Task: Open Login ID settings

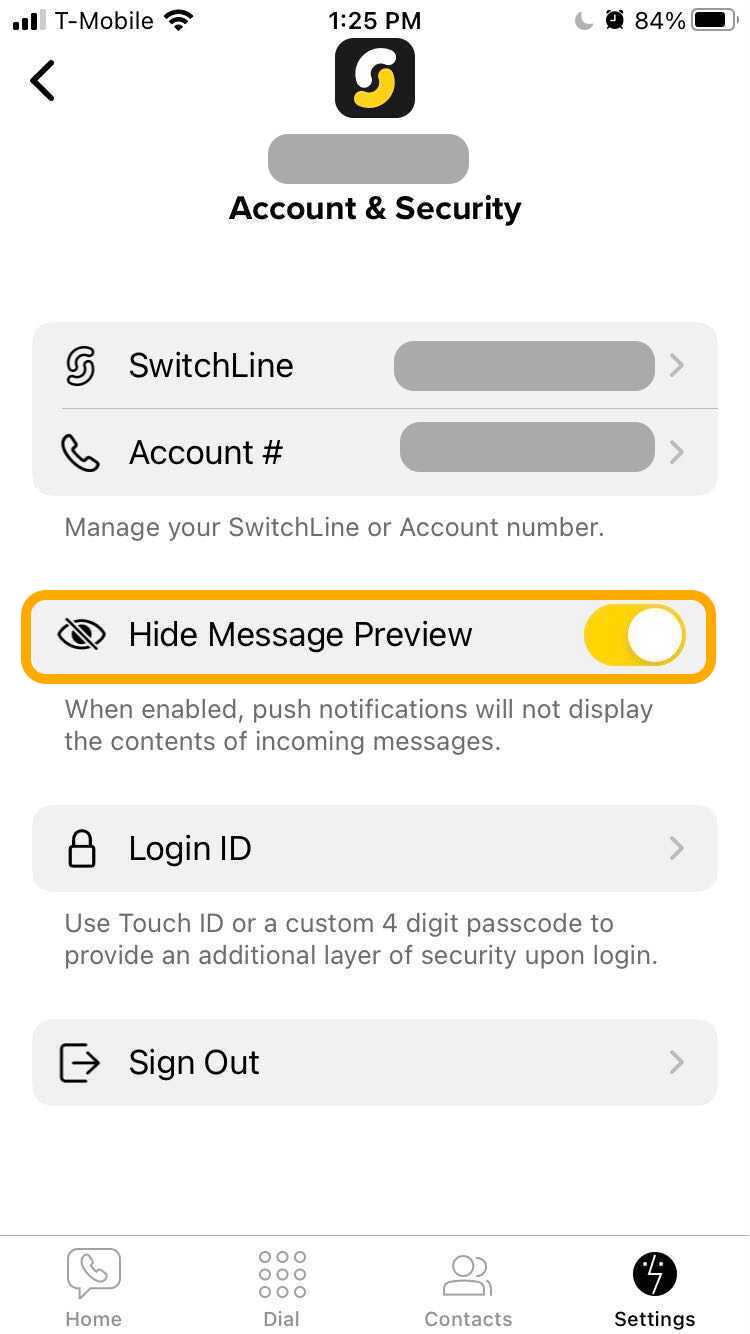Action: pyautogui.click(x=375, y=848)
